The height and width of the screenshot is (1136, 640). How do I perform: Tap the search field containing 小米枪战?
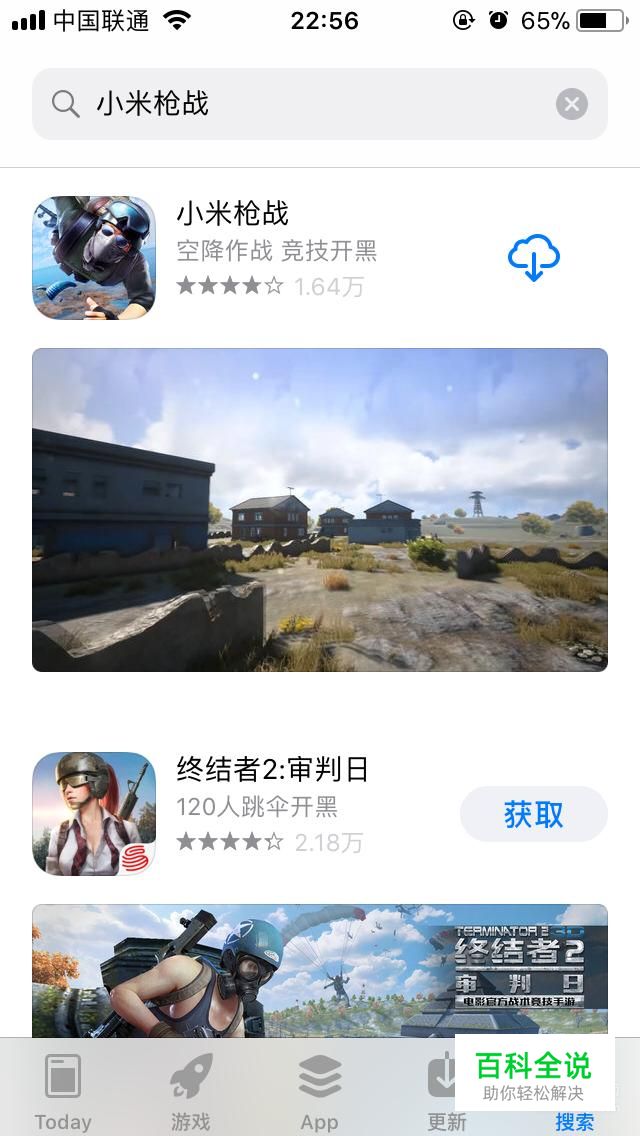point(320,104)
